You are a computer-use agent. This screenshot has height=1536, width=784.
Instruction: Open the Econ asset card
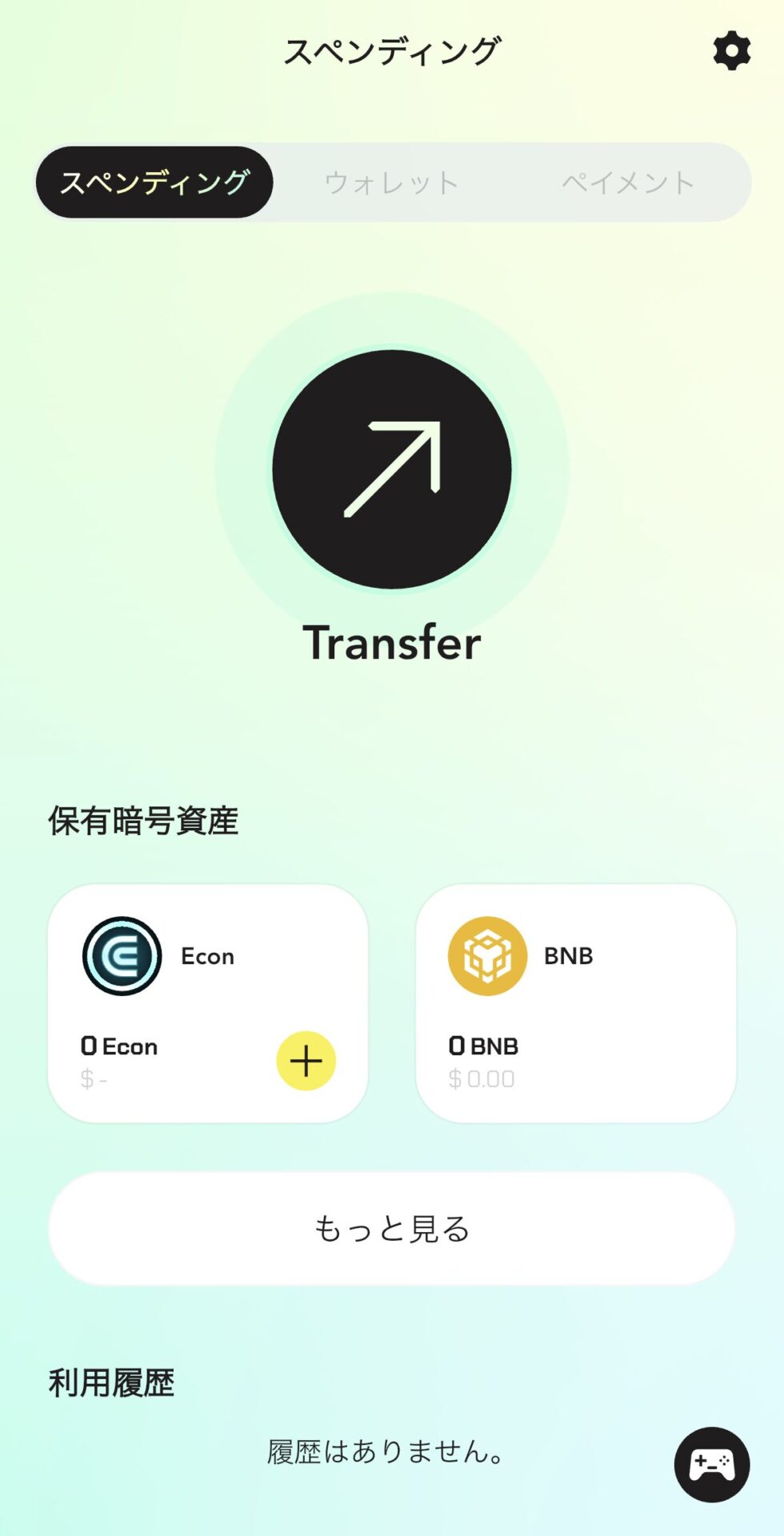[176, 984]
